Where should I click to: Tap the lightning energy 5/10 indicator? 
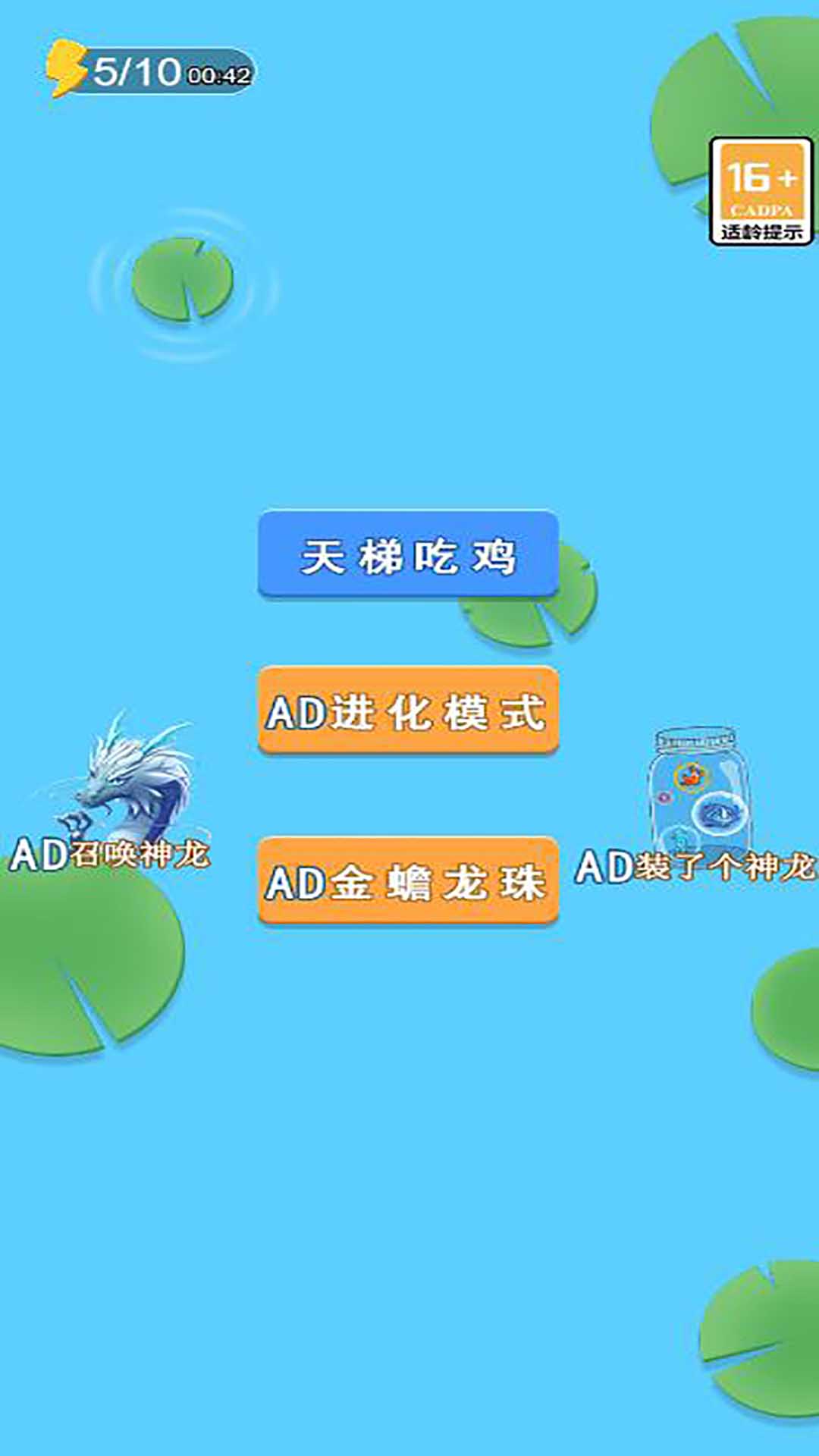point(150,71)
